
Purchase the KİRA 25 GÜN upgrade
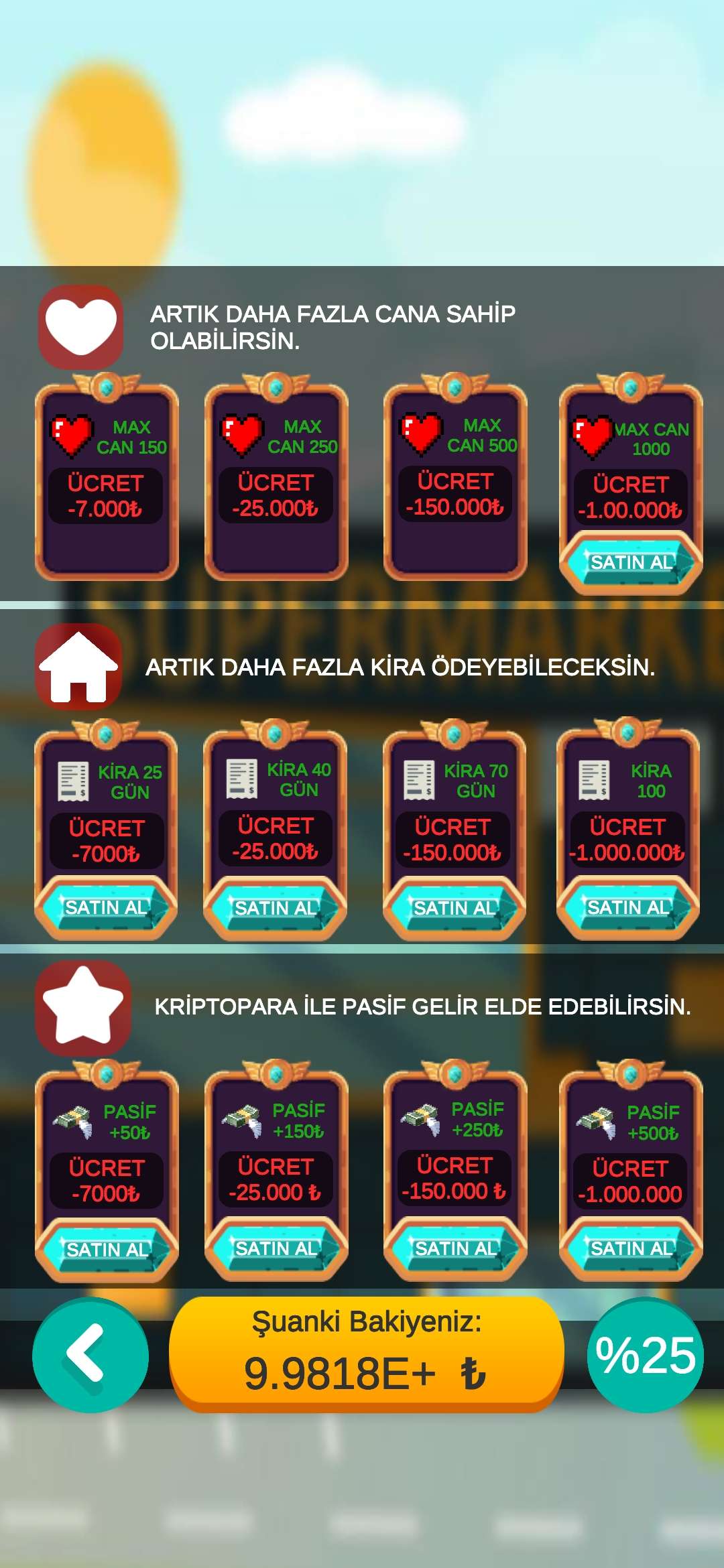click(x=106, y=908)
